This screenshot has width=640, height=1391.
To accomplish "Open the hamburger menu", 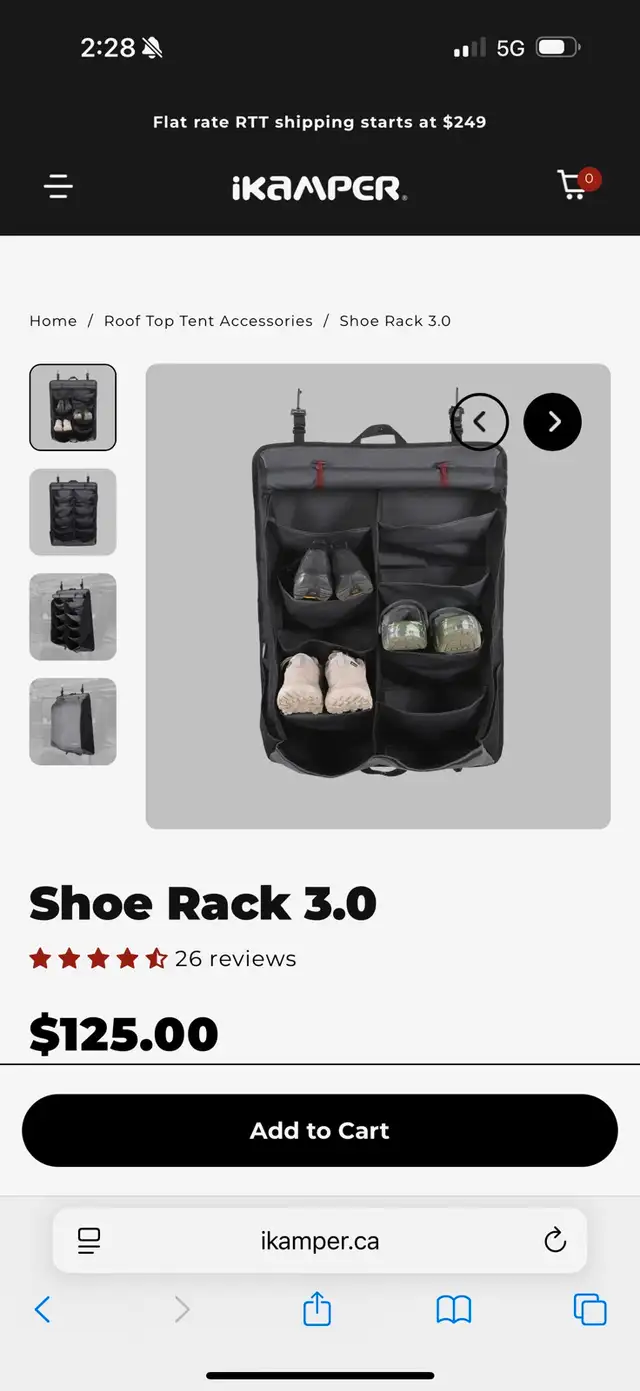I will [x=58, y=186].
